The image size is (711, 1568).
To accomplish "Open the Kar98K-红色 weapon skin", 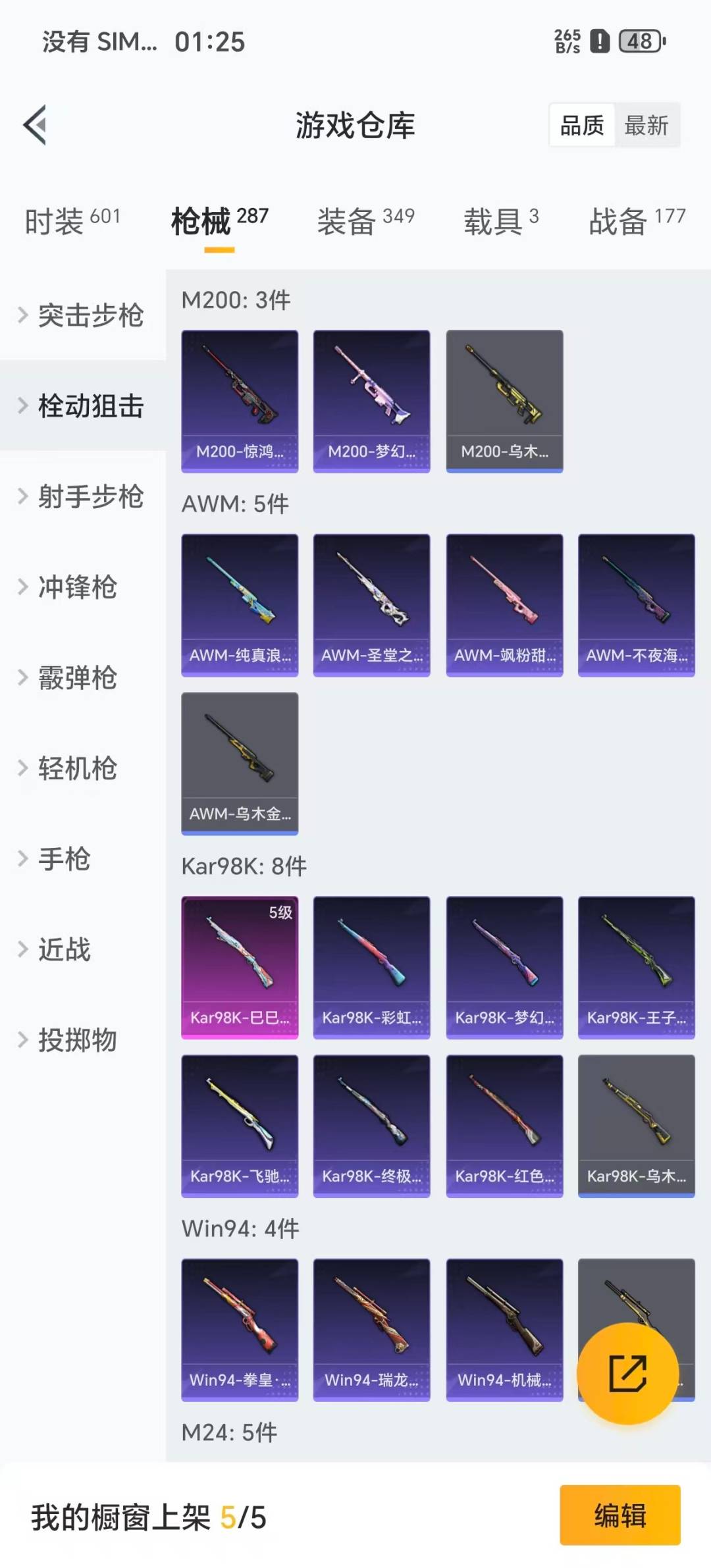I will (504, 1126).
